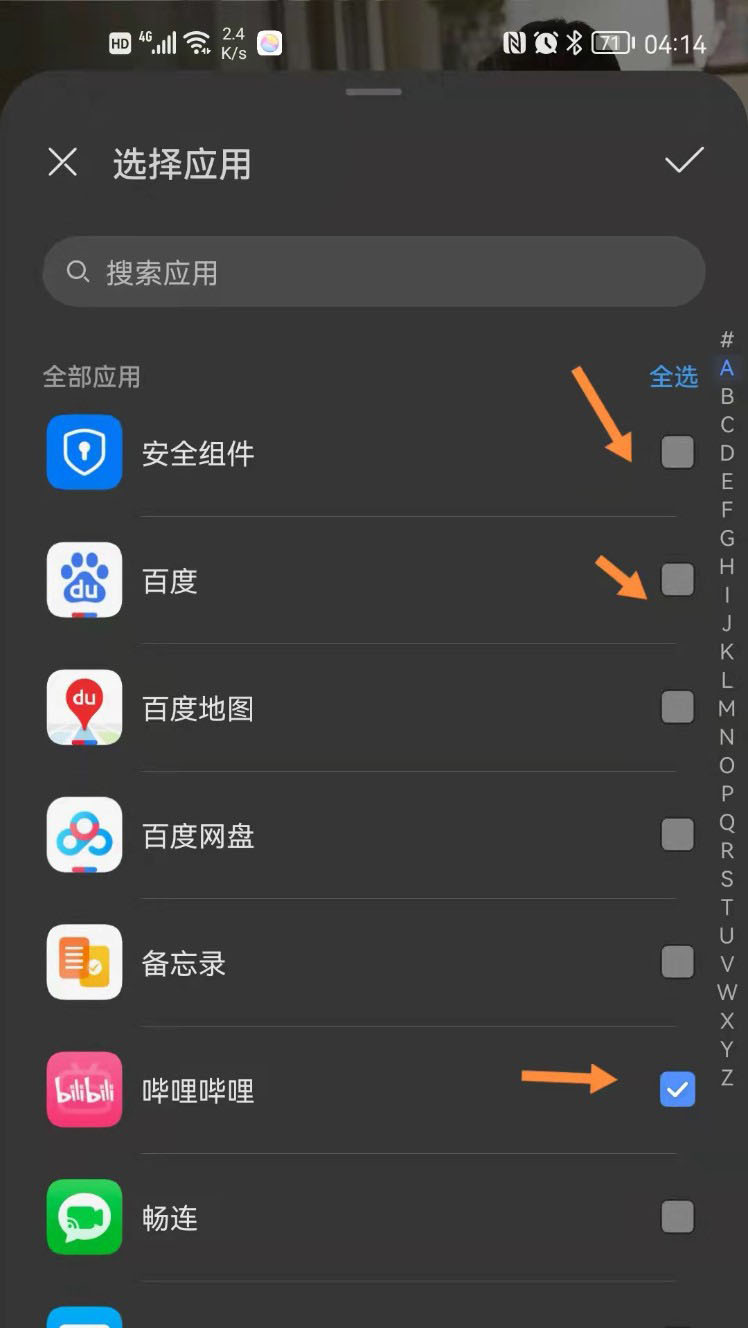This screenshot has width=748, height=1328.
Task: Jump to letter B in the index
Action: point(727,396)
